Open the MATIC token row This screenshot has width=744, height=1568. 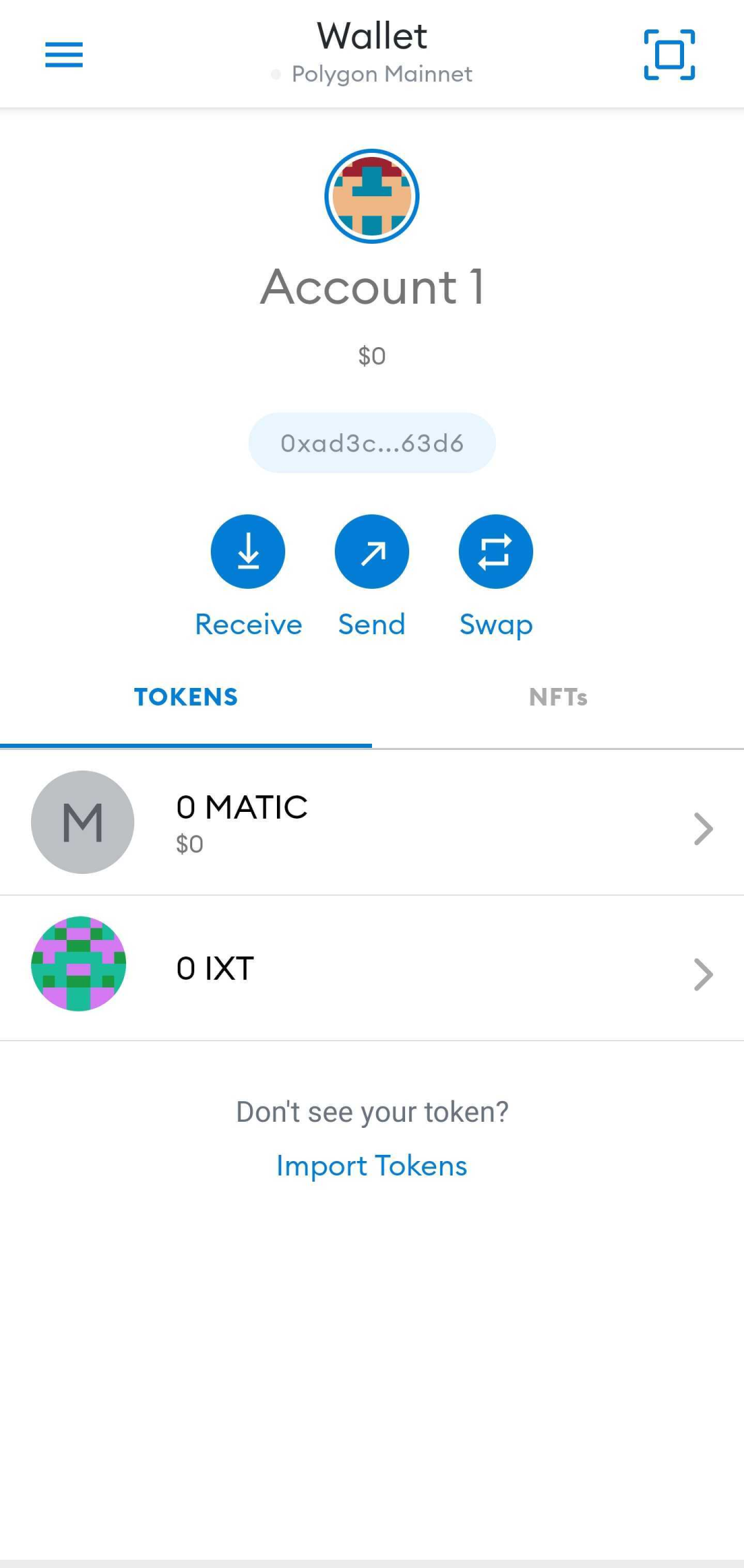(x=372, y=822)
